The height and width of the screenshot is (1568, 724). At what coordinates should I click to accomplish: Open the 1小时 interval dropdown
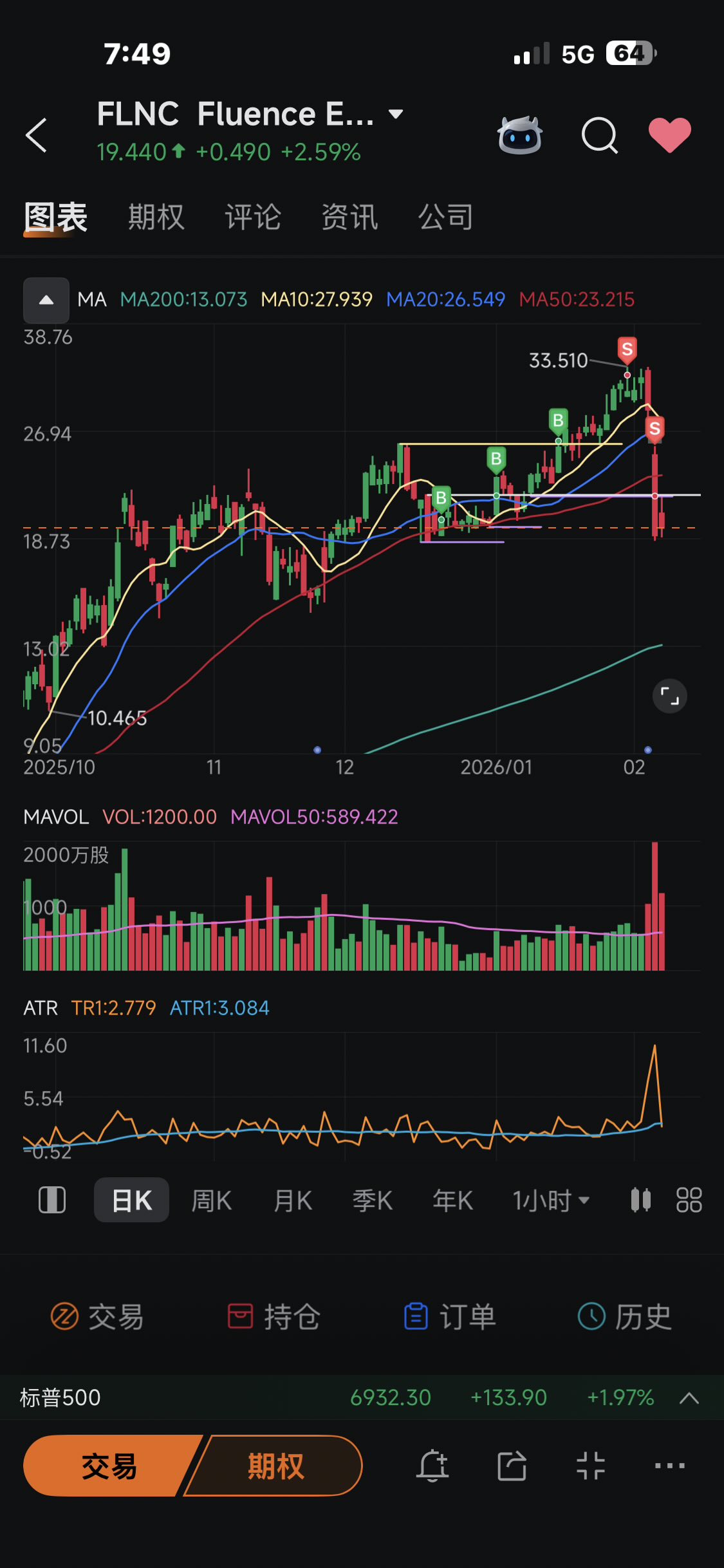point(551,1200)
